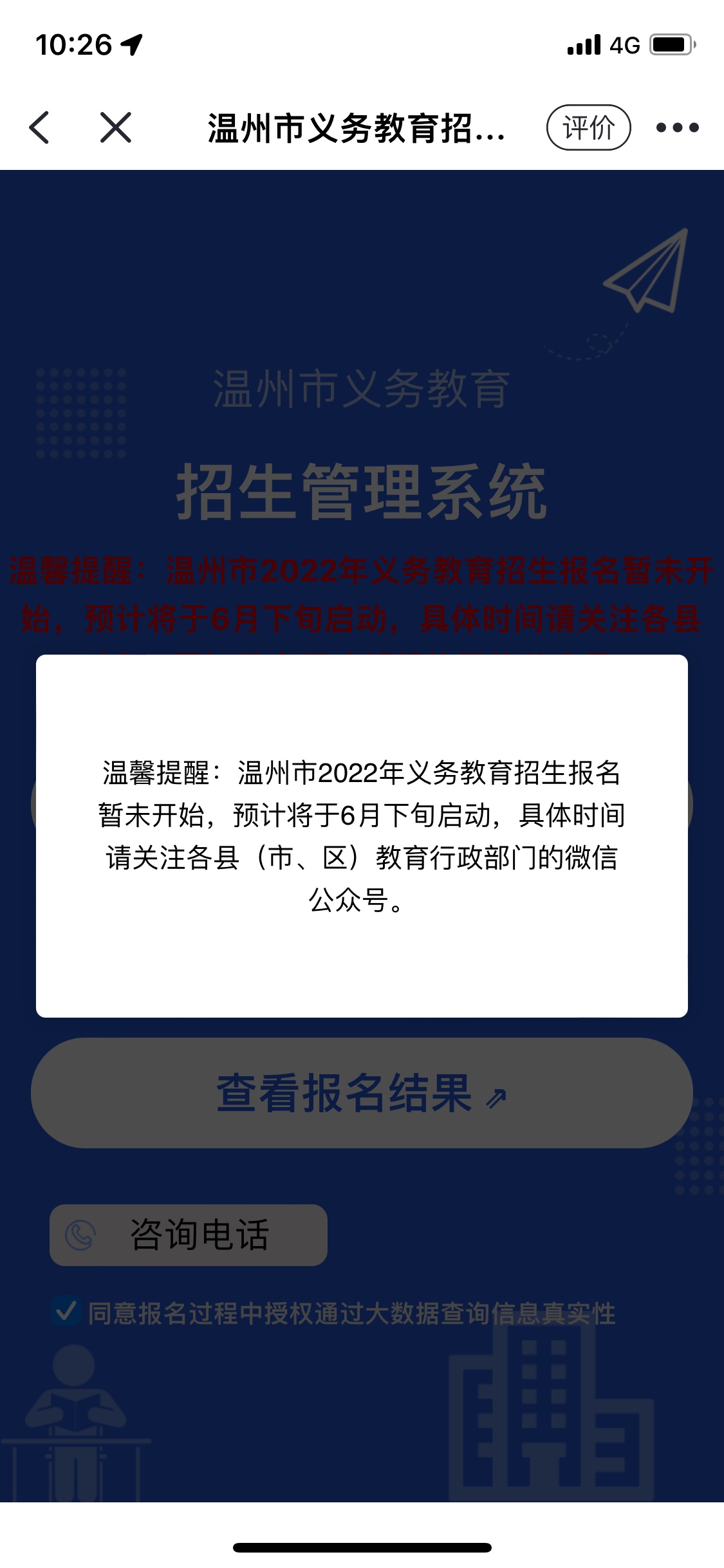Open 咨询电话 consultation phone numbers

(x=189, y=1235)
